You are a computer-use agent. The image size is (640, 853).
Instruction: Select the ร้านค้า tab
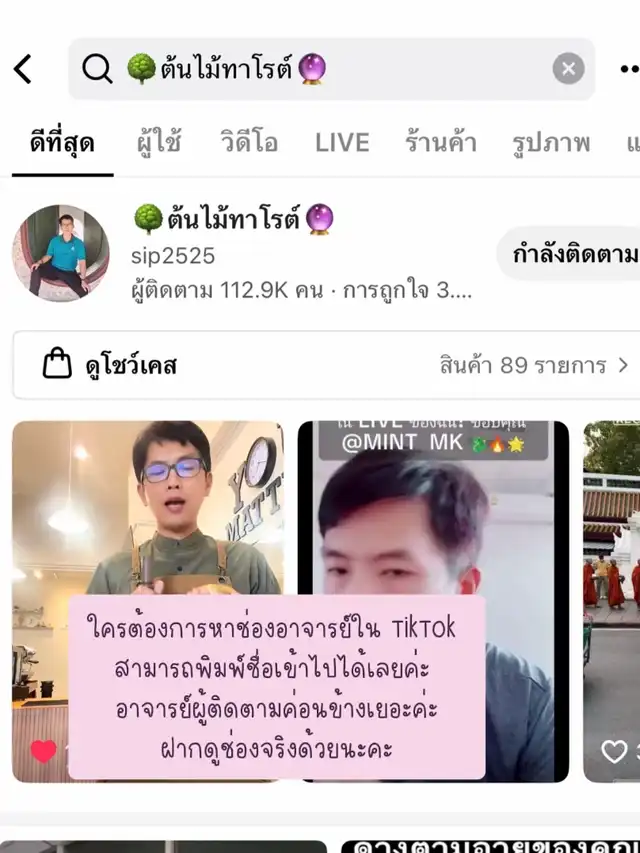[441, 143]
